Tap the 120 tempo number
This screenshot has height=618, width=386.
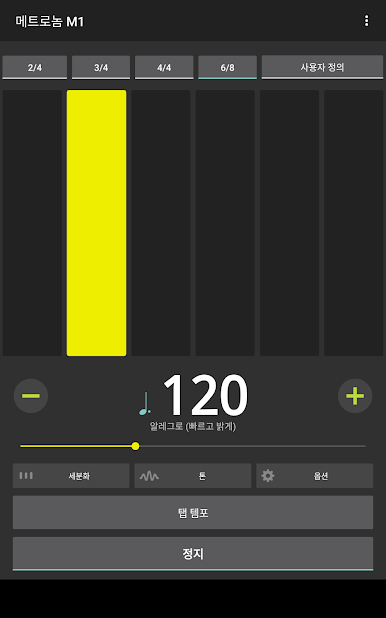205,395
